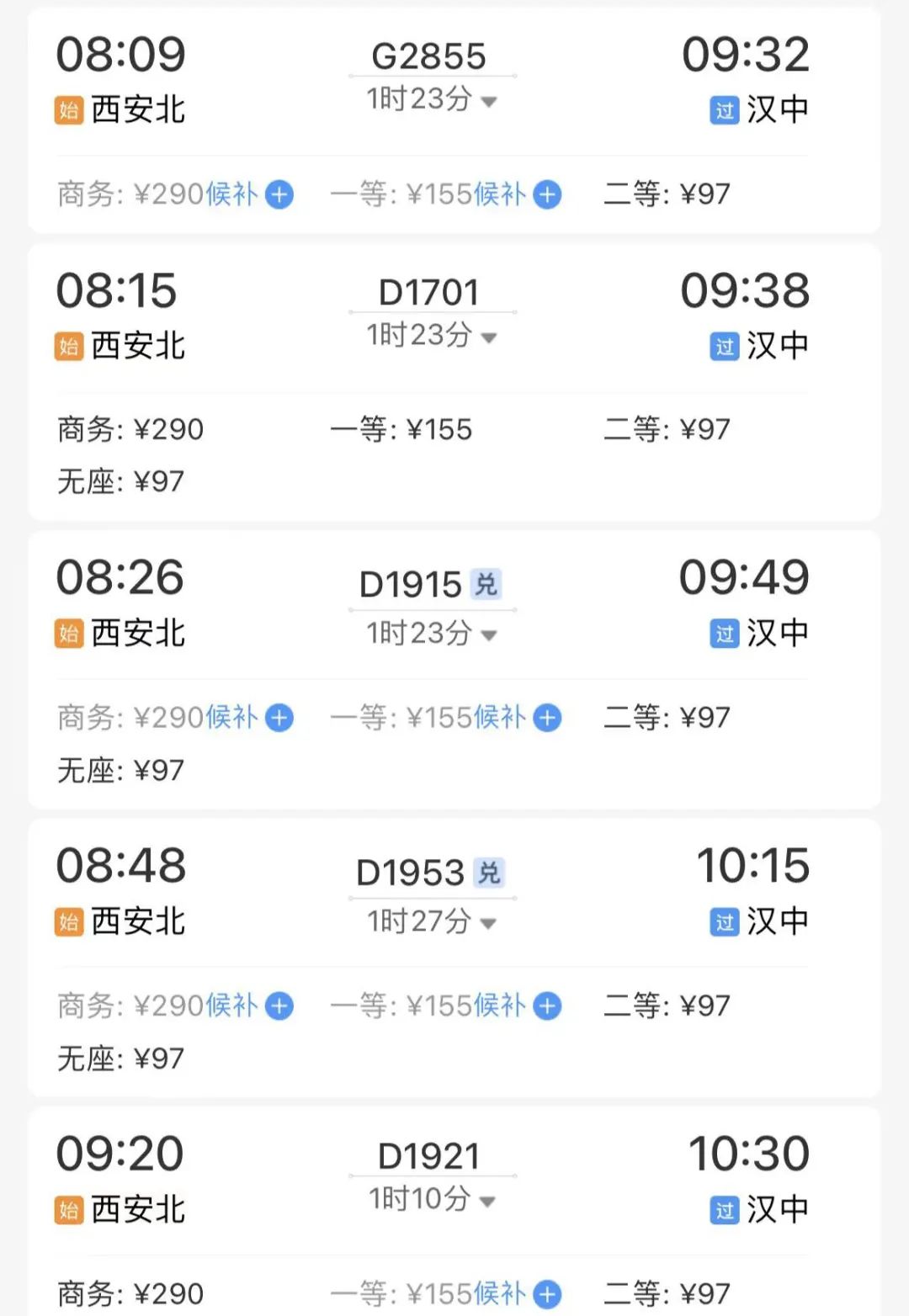Expand D1701 duration dropdown arrow
909x1316 pixels.
(x=488, y=338)
